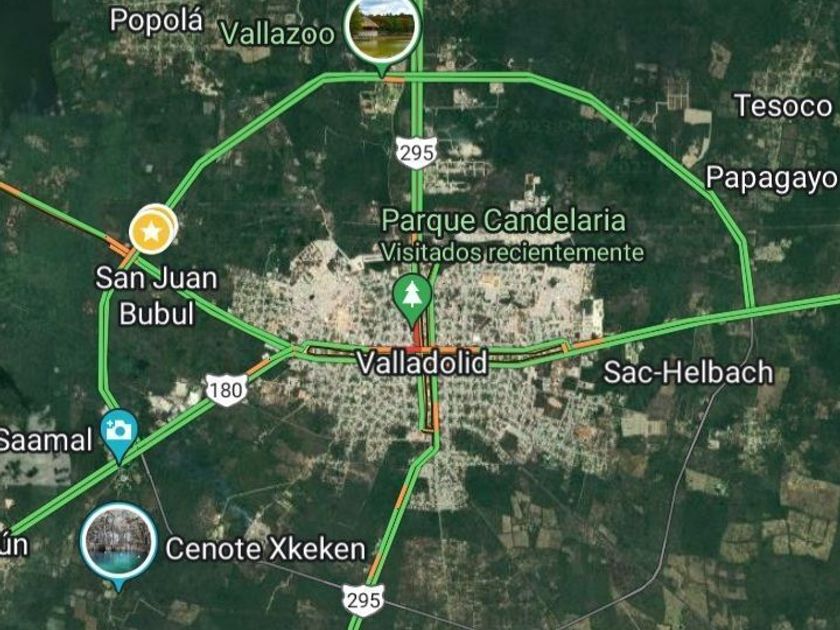Select the Parque Candelaria tree marker
The height and width of the screenshot is (630, 840).
tap(410, 295)
